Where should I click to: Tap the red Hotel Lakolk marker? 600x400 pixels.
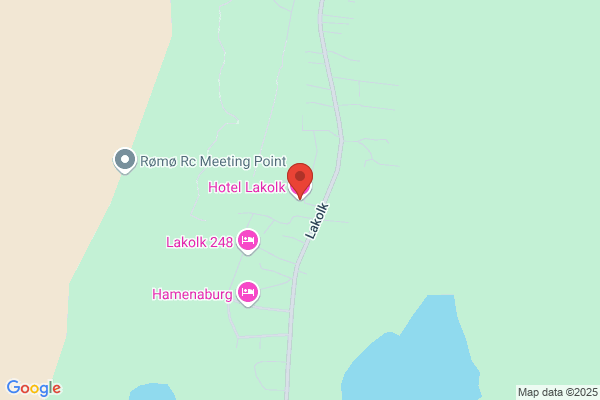300,181
